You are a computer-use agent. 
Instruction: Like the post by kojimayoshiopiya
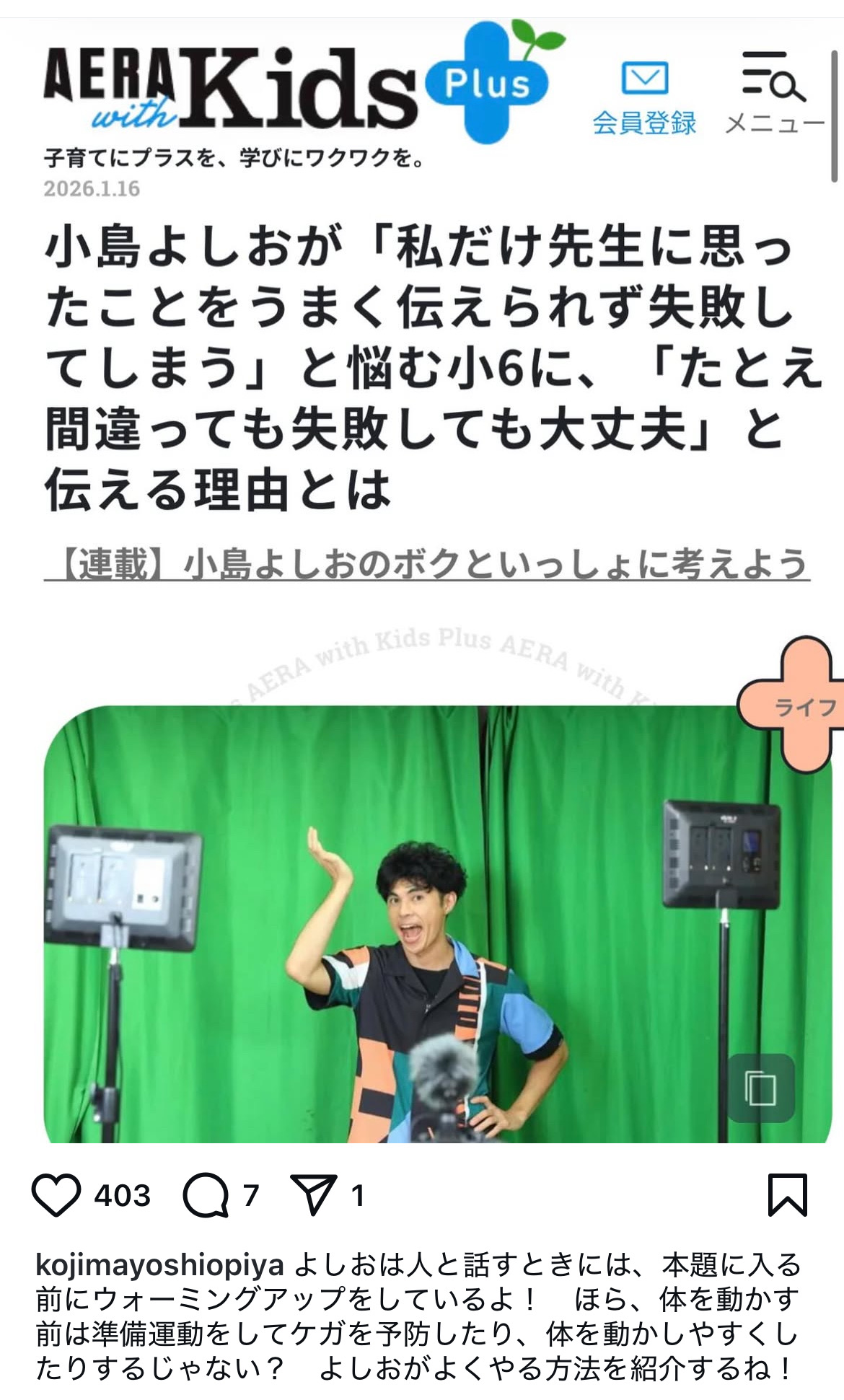(56, 1195)
